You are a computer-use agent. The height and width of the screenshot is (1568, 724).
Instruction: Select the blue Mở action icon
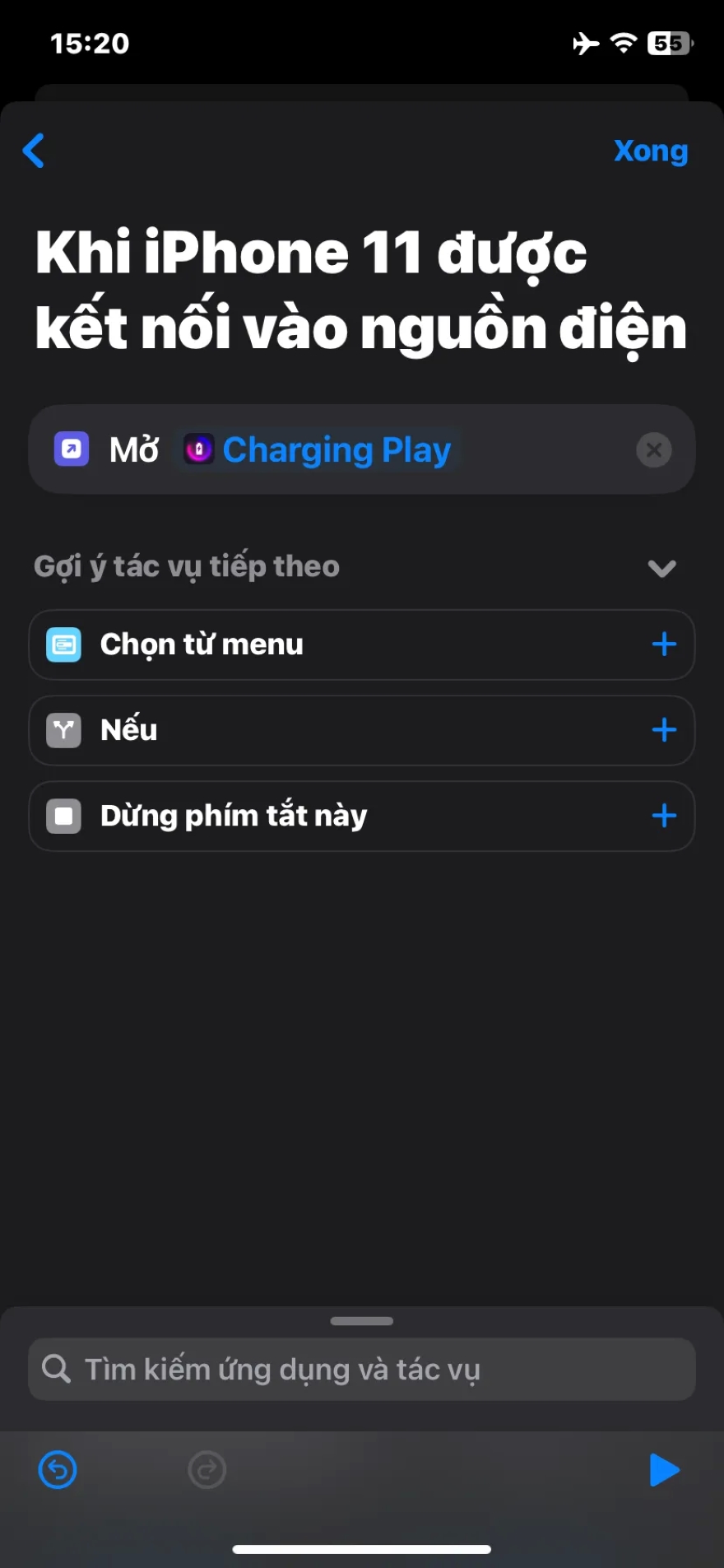pos(72,449)
